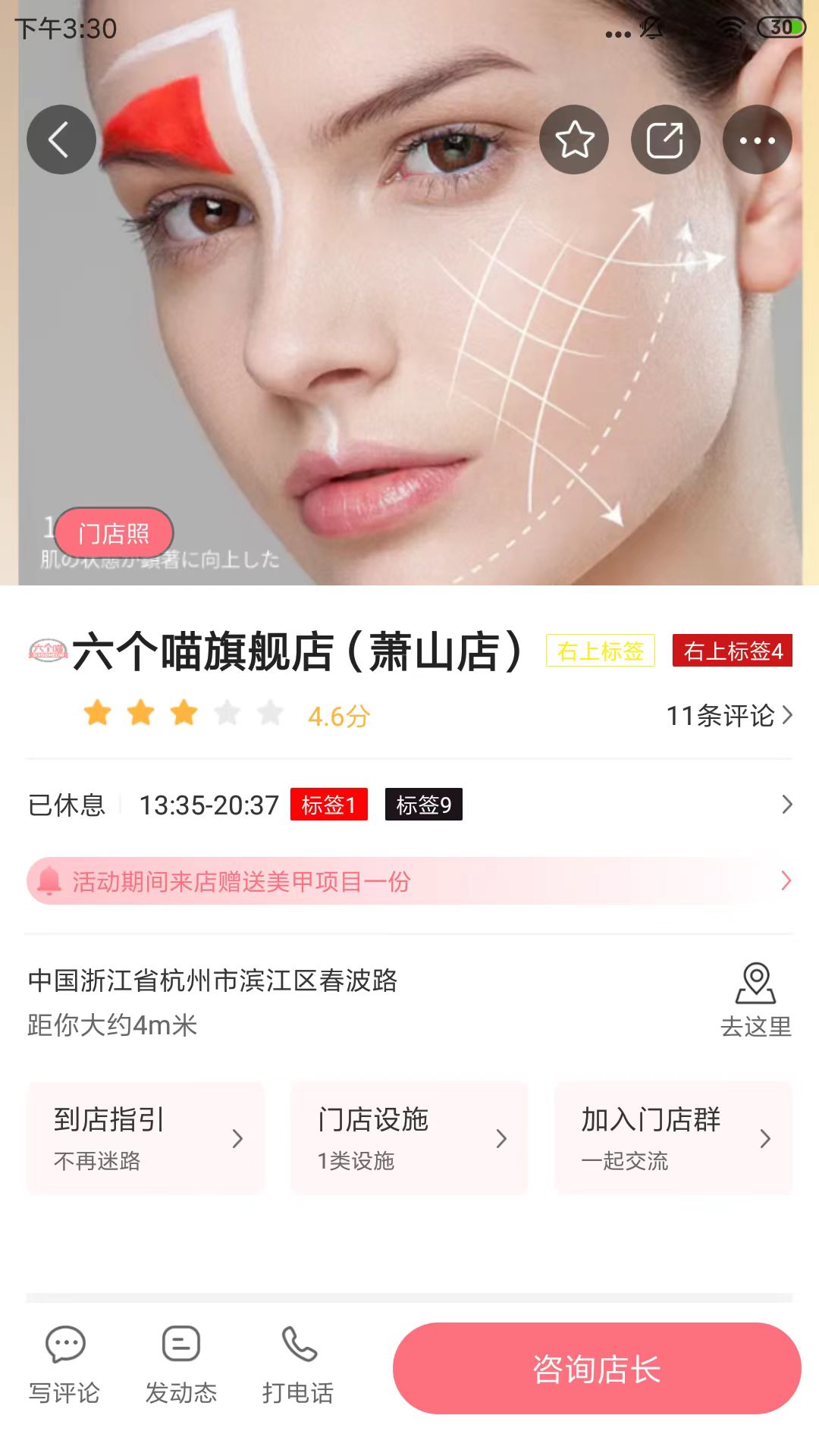Viewport: 819px width, 1456px height.
Task: Expand the 到店指引 card arrow
Action: (237, 1139)
